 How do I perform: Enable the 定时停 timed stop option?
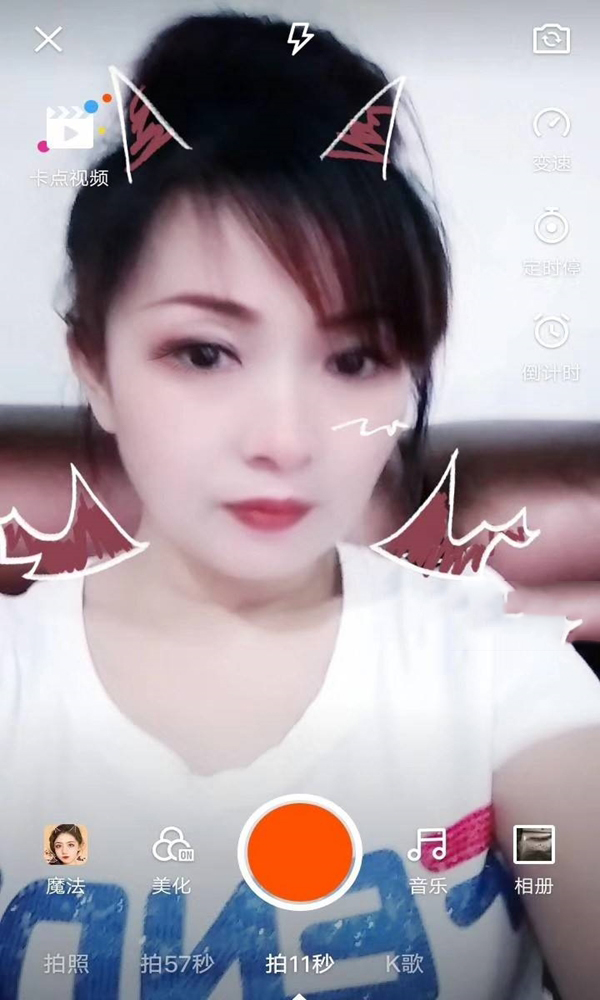pyautogui.click(x=551, y=240)
